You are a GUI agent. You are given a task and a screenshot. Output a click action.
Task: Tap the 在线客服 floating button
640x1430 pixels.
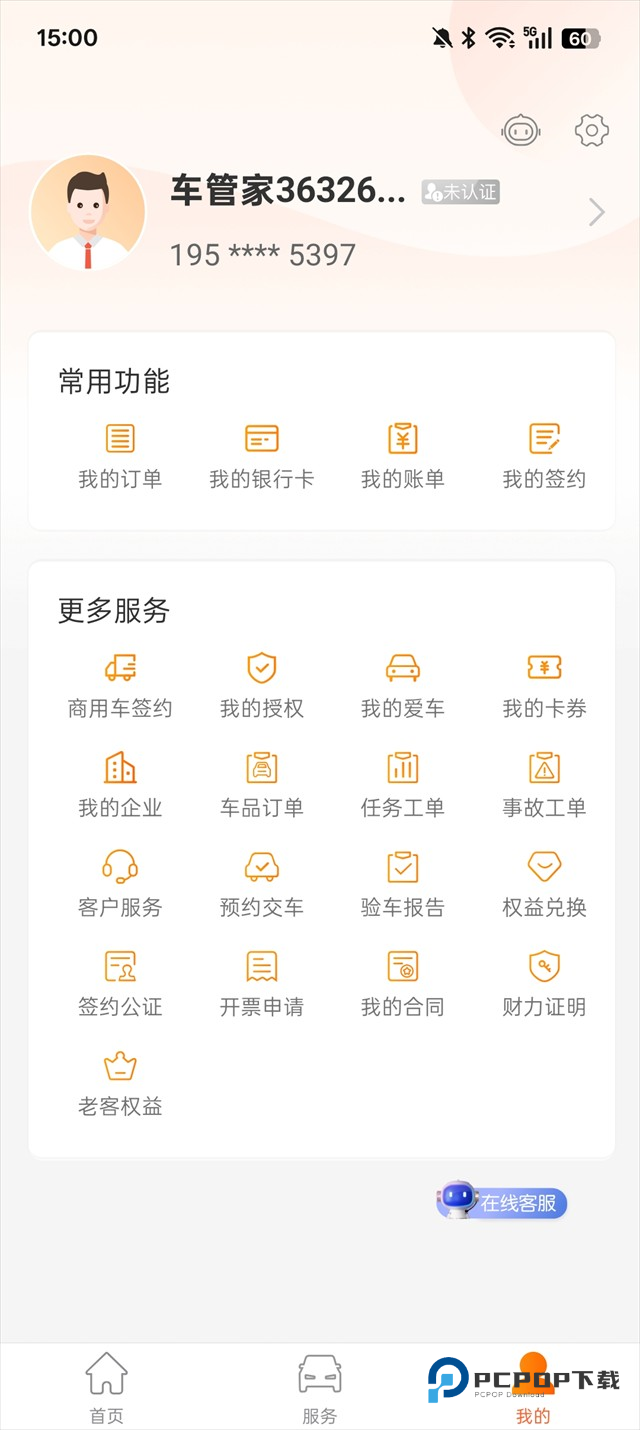503,1201
